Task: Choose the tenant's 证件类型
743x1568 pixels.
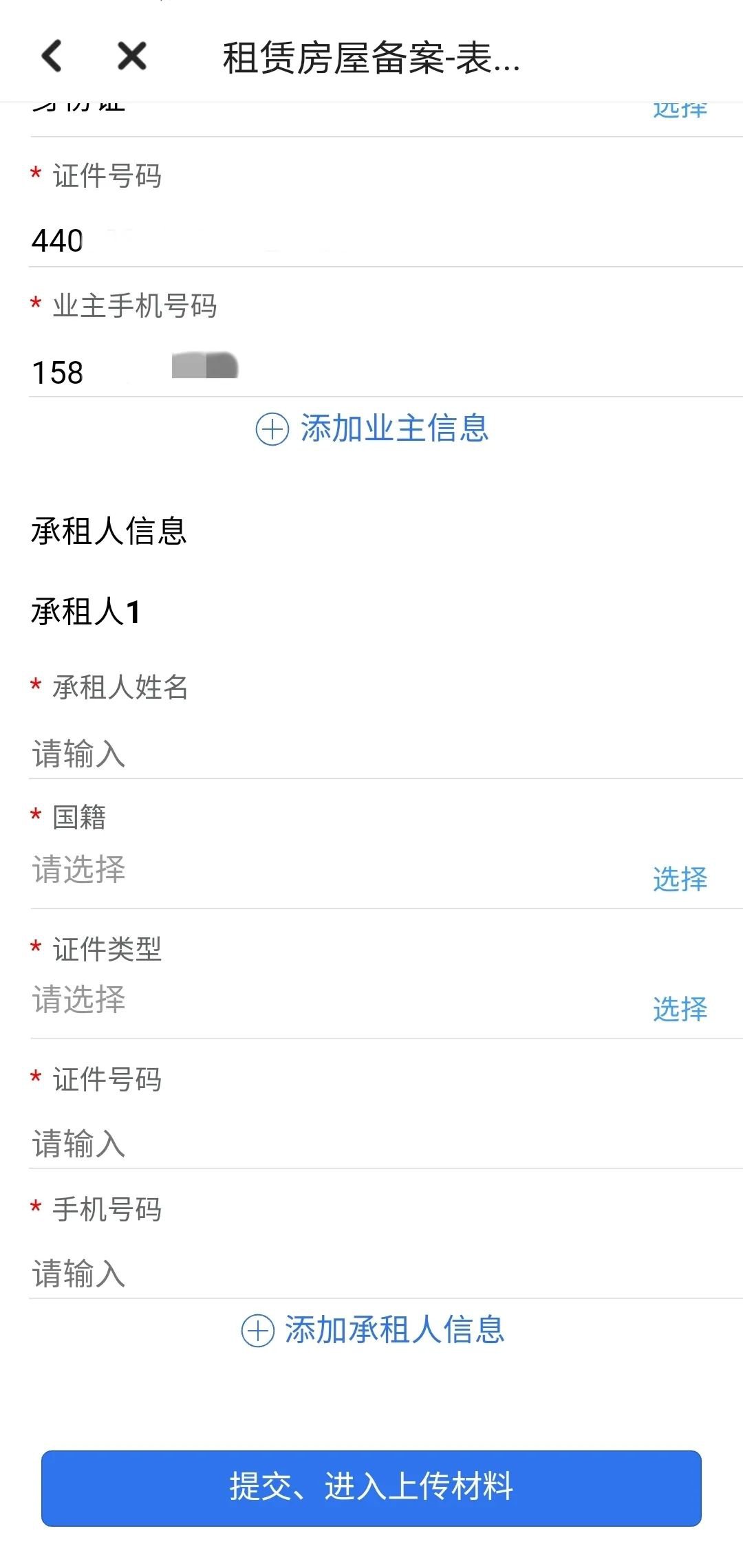Action: (x=679, y=1008)
